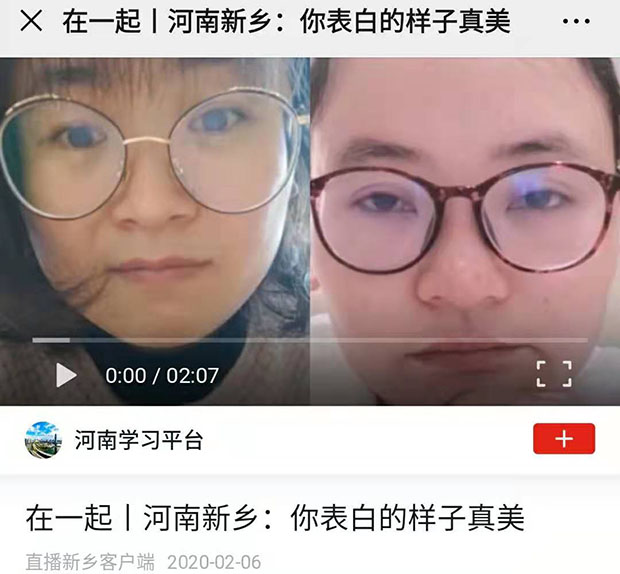Open the 河南学习平台 account profile
620x574 pixels.
click(x=138, y=439)
